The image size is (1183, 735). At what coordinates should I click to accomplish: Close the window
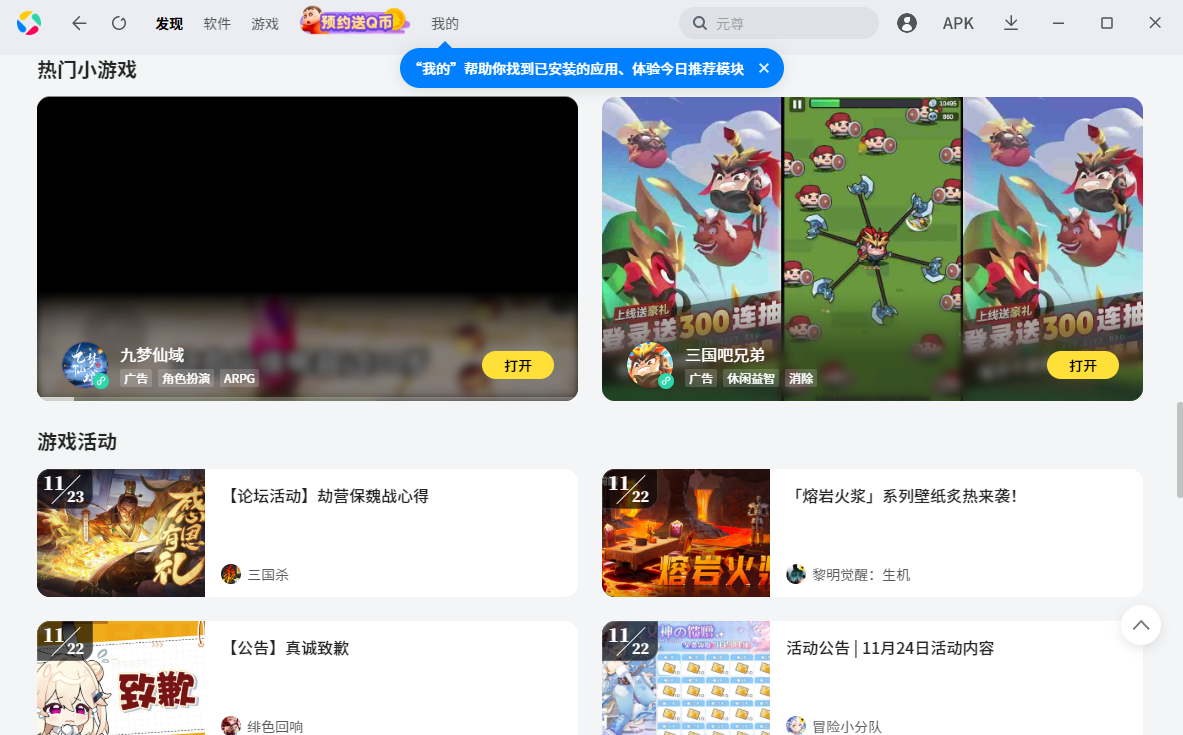pyautogui.click(x=1155, y=23)
